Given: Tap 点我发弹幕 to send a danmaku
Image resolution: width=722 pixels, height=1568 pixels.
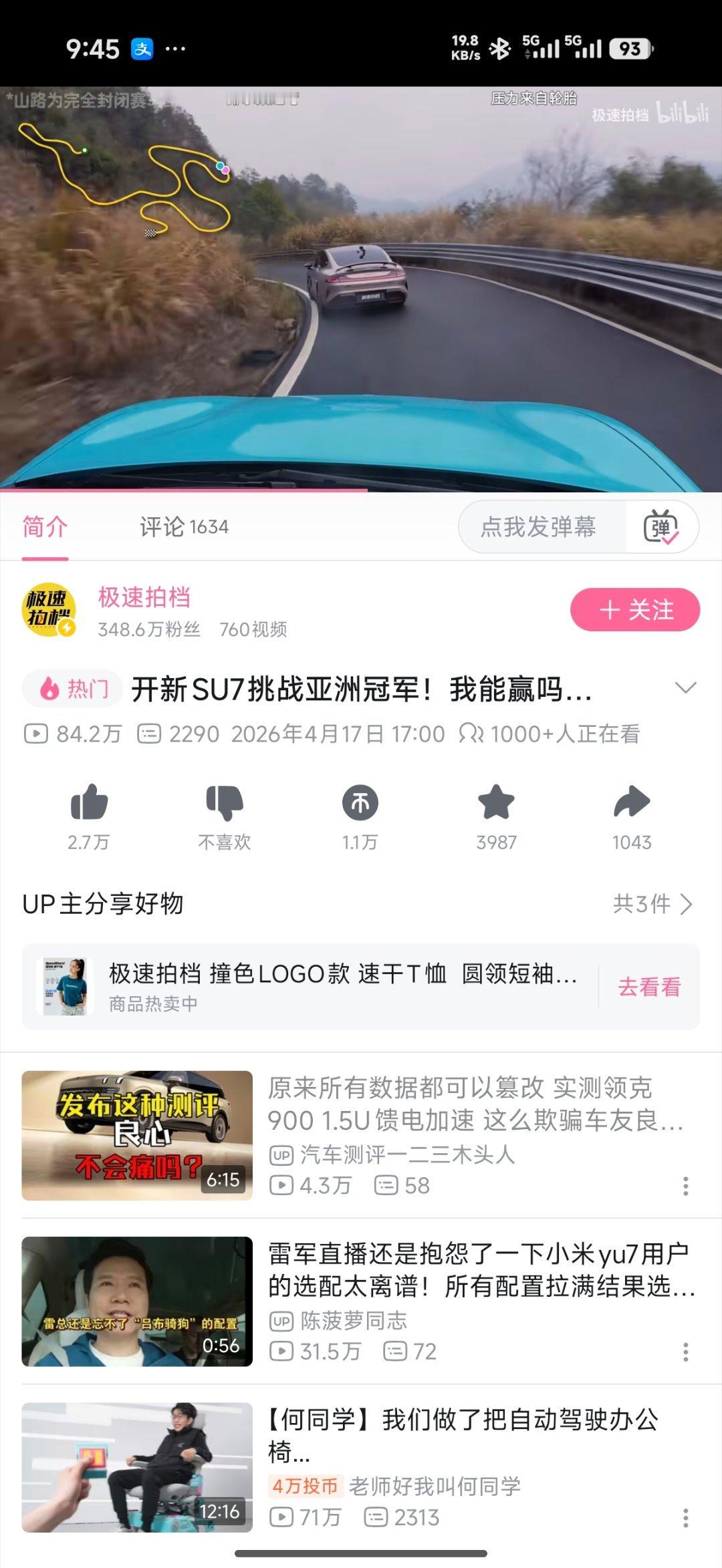Looking at the screenshot, I should pyautogui.click(x=539, y=527).
